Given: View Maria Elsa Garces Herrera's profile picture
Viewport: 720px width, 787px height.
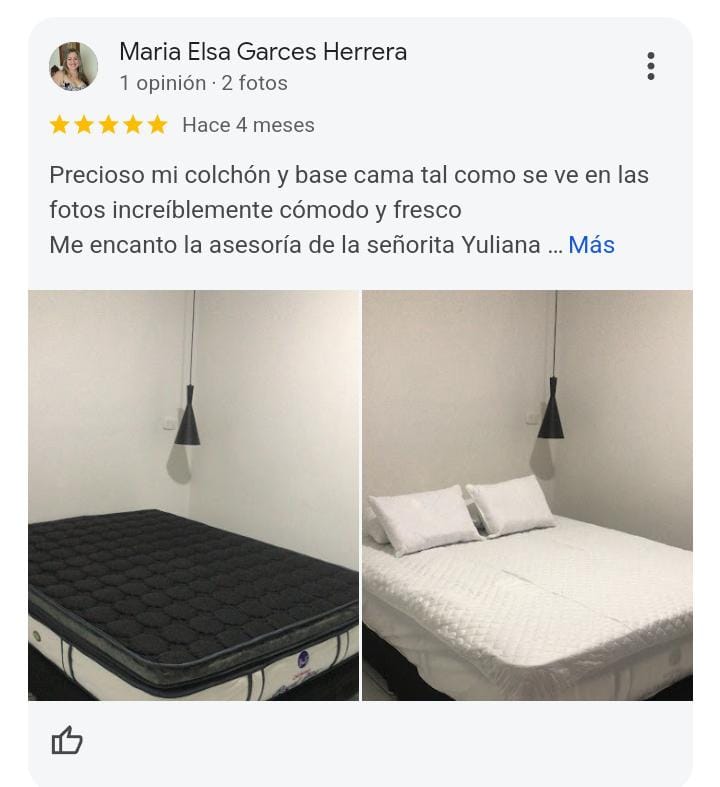Looking at the screenshot, I should (73, 67).
